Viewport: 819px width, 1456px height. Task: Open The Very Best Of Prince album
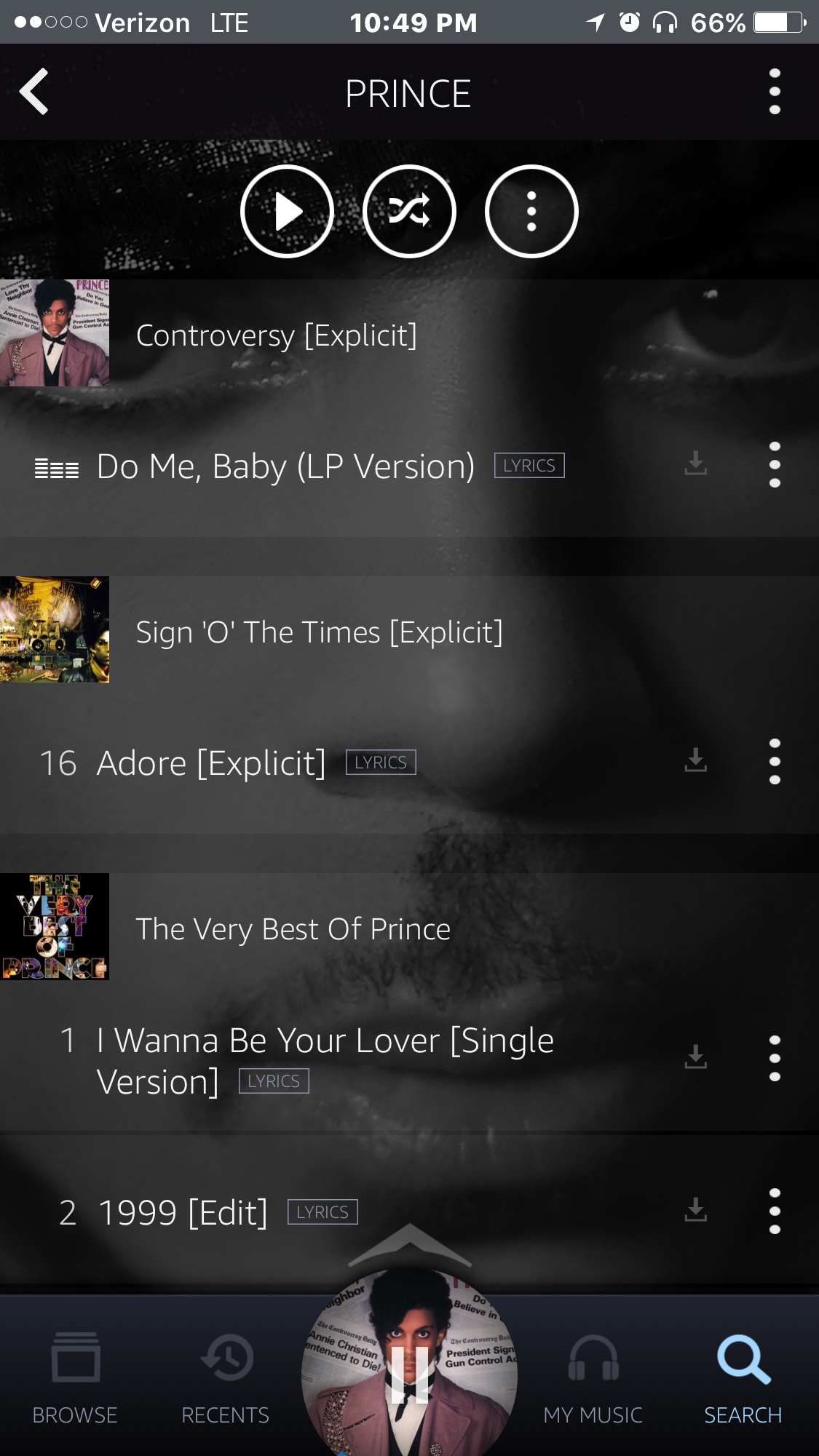tap(293, 929)
